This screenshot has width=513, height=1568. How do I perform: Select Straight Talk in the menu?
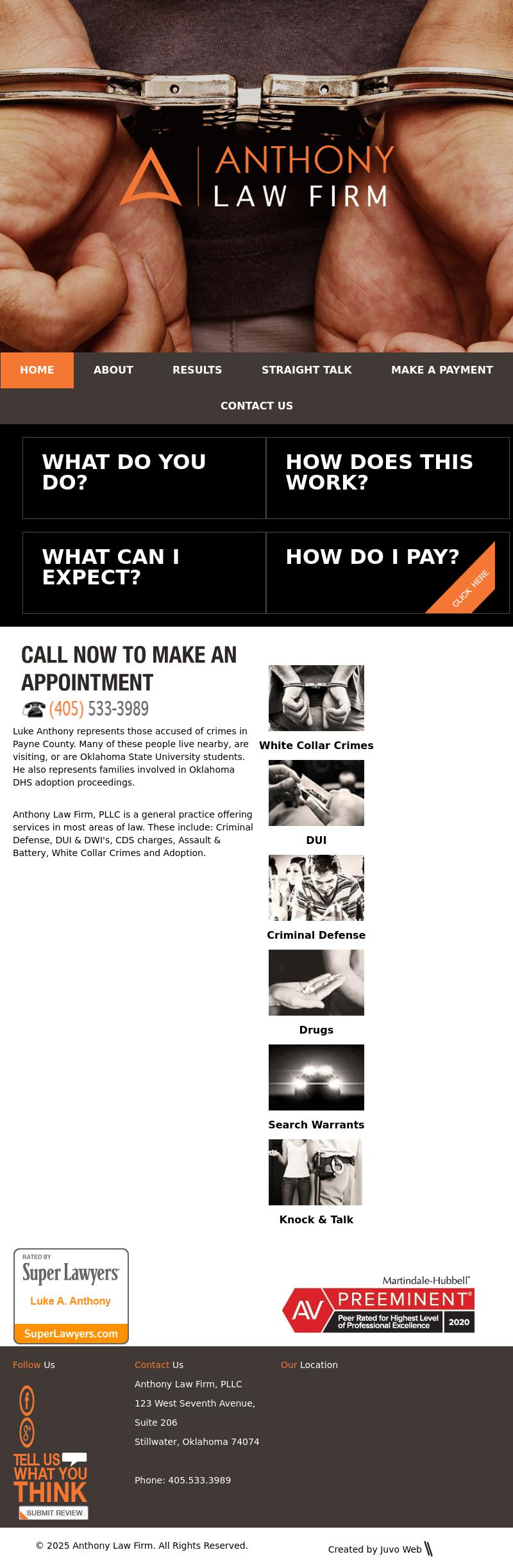[x=307, y=370]
